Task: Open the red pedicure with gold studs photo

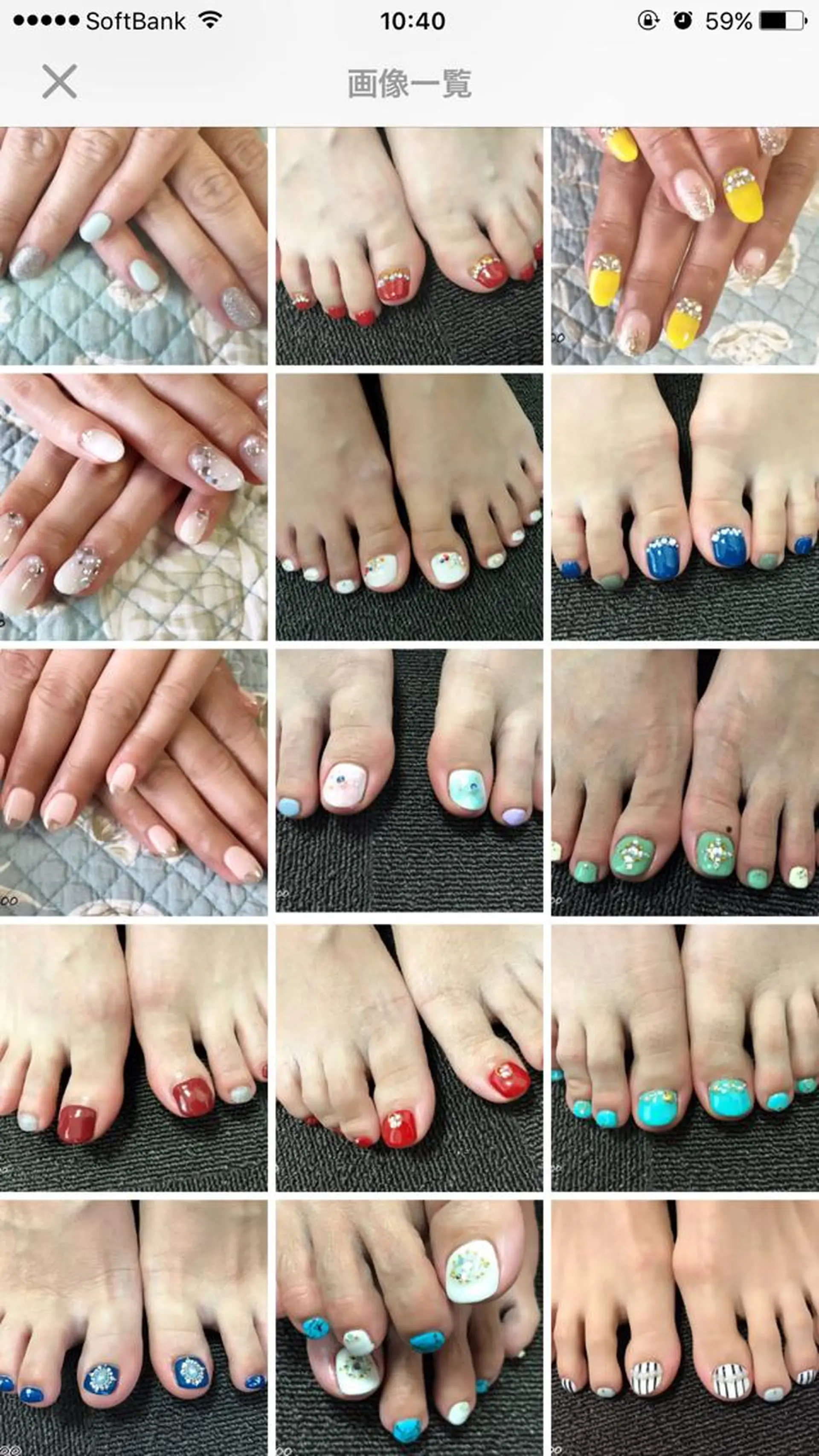Action: 409,246
